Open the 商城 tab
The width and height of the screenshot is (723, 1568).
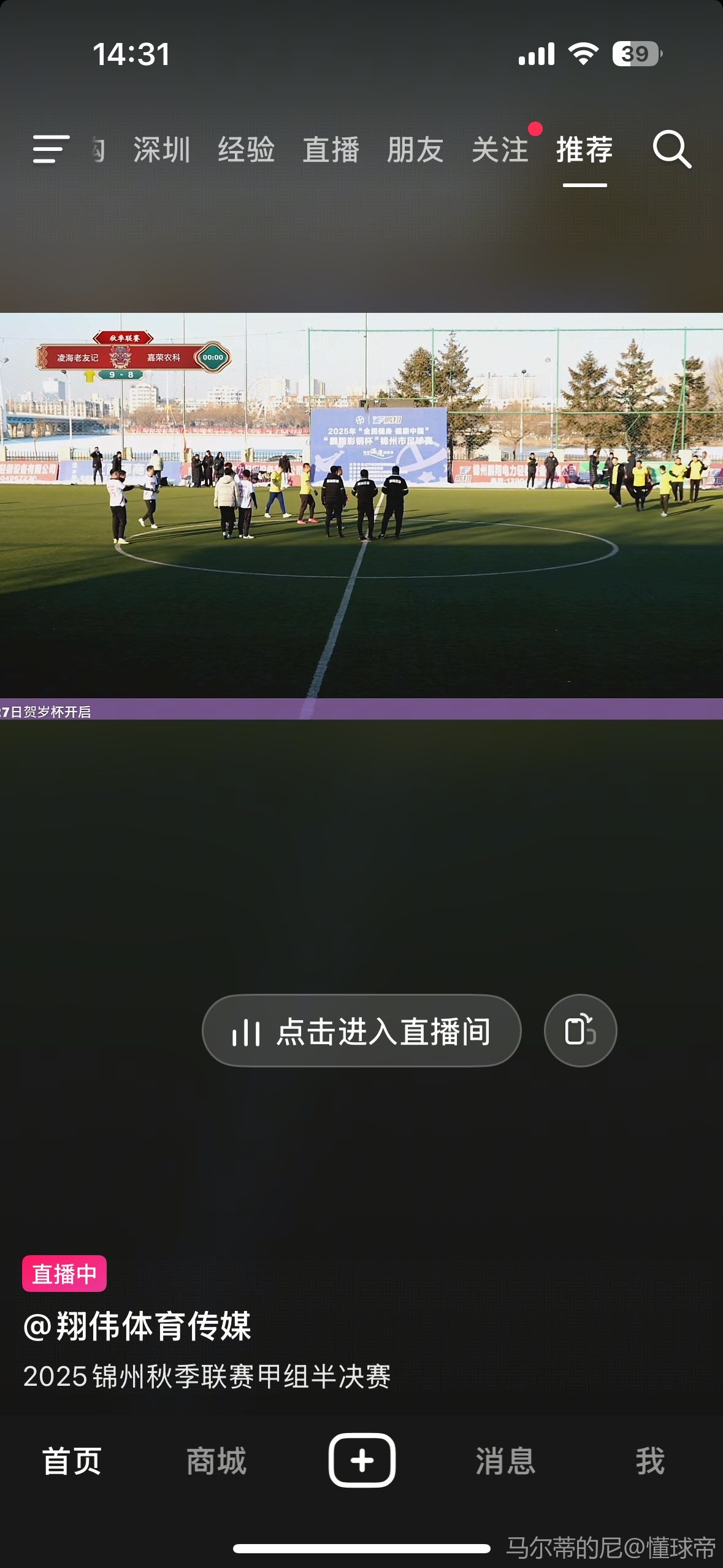tap(216, 1461)
